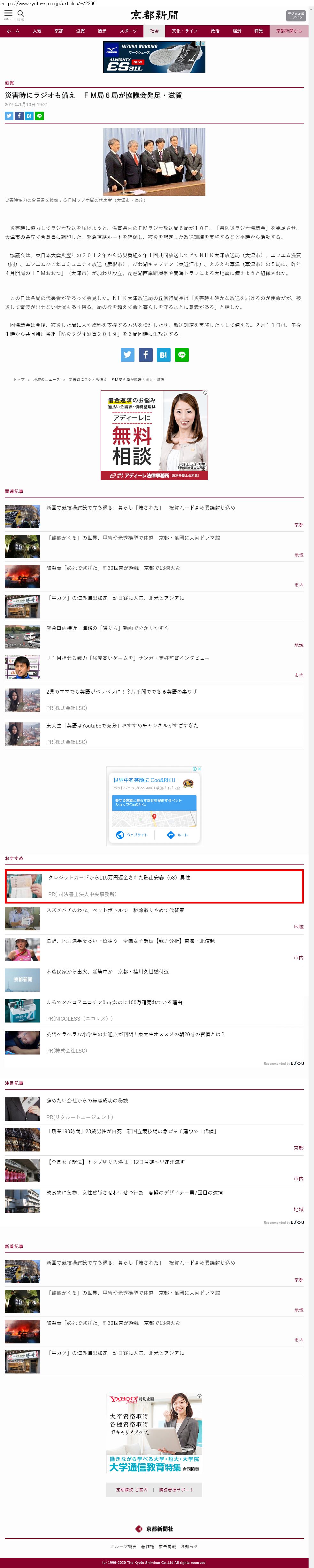Switch to the 滋賀 navigation tab
Viewport: 314px width, 1568px height.
tap(80, 31)
